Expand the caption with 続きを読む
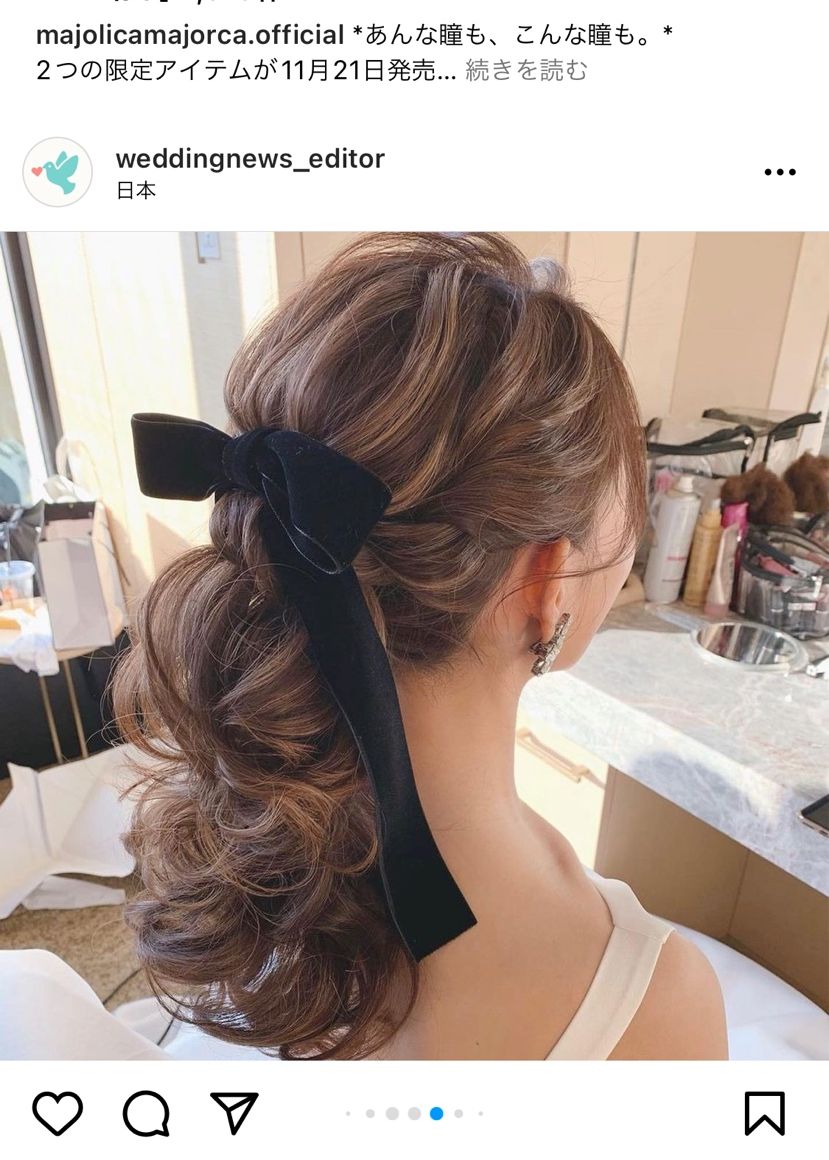829x1160 pixels. (x=526, y=71)
